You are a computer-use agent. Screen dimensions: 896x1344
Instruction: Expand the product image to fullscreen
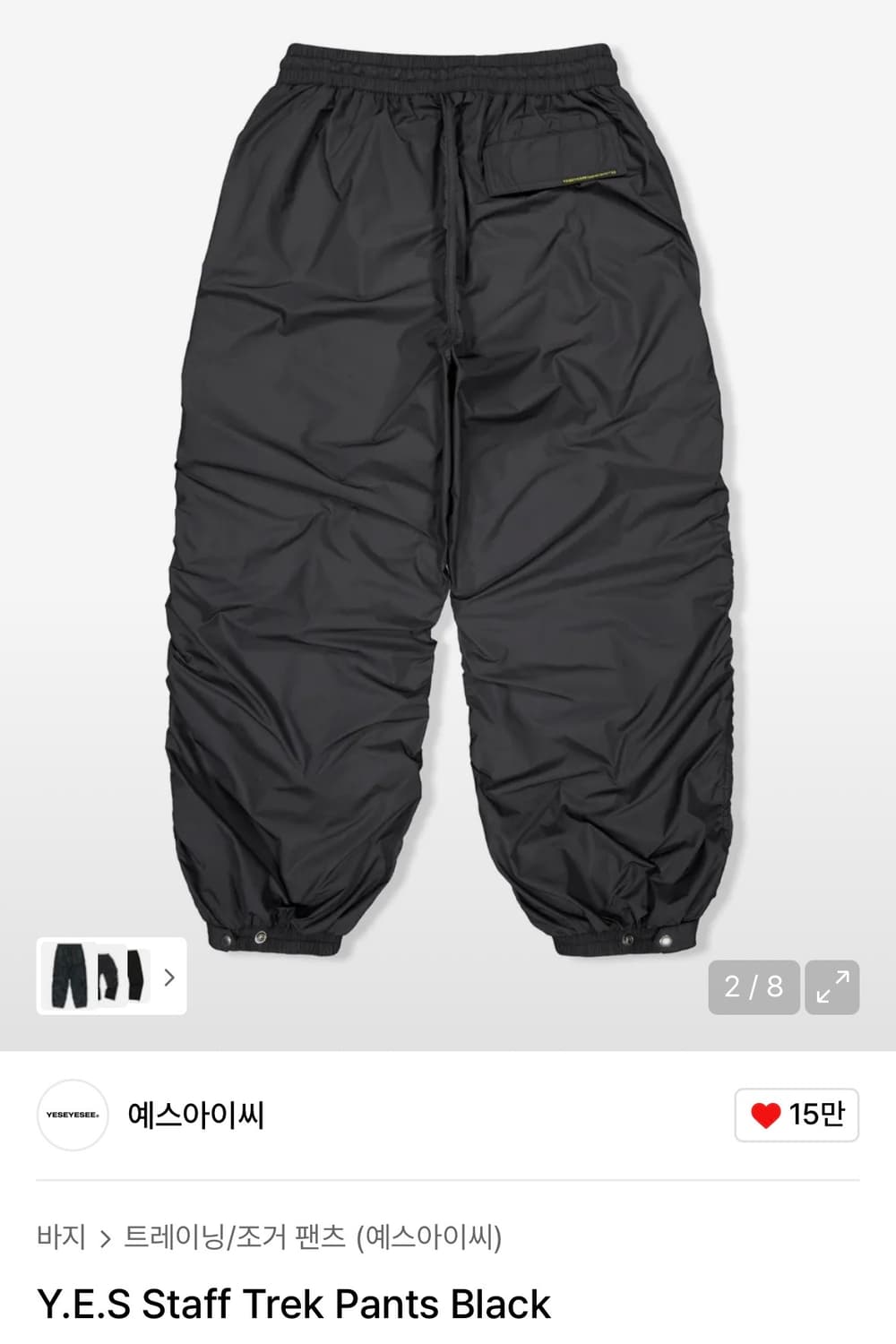coord(831,987)
